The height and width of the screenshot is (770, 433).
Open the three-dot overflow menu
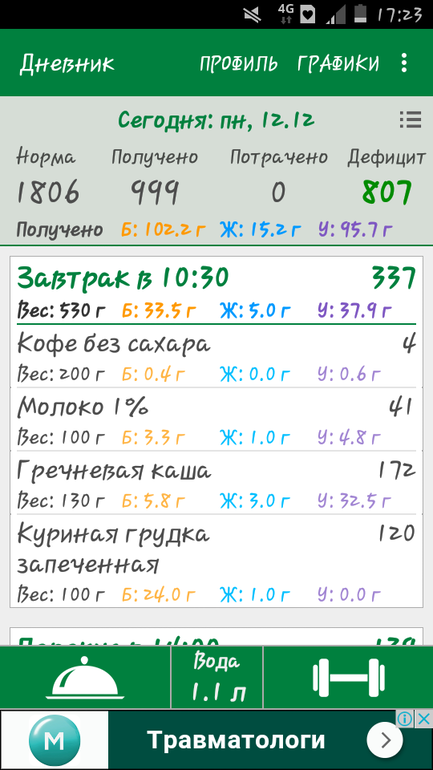point(404,63)
